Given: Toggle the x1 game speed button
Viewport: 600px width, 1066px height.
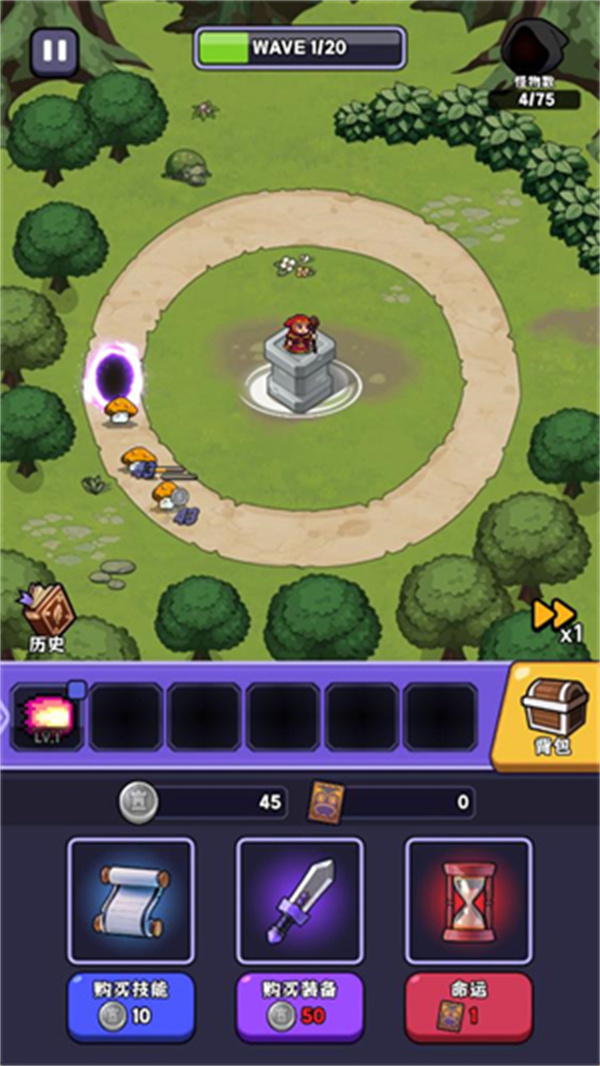Looking at the screenshot, I should (556, 618).
